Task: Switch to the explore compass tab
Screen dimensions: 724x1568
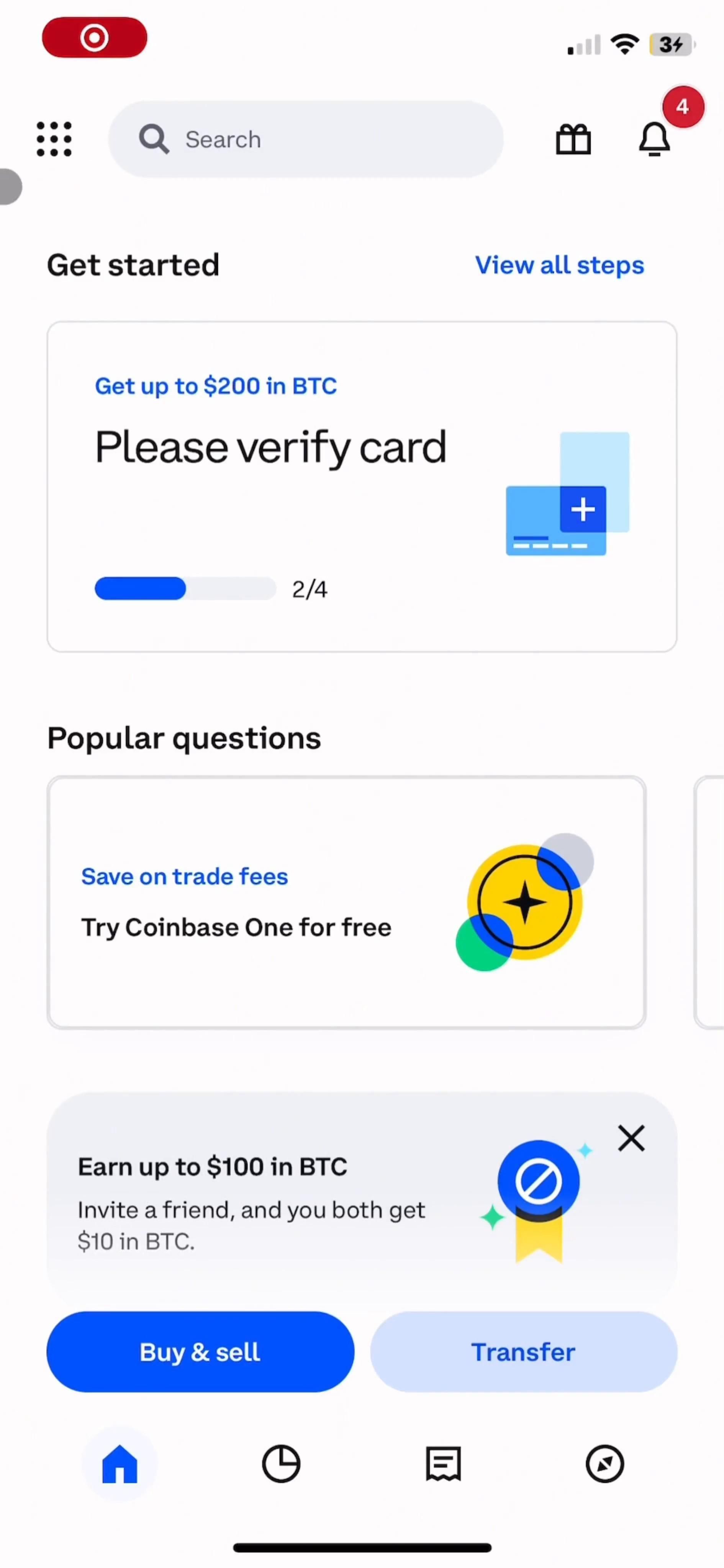Action: [604, 1464]
